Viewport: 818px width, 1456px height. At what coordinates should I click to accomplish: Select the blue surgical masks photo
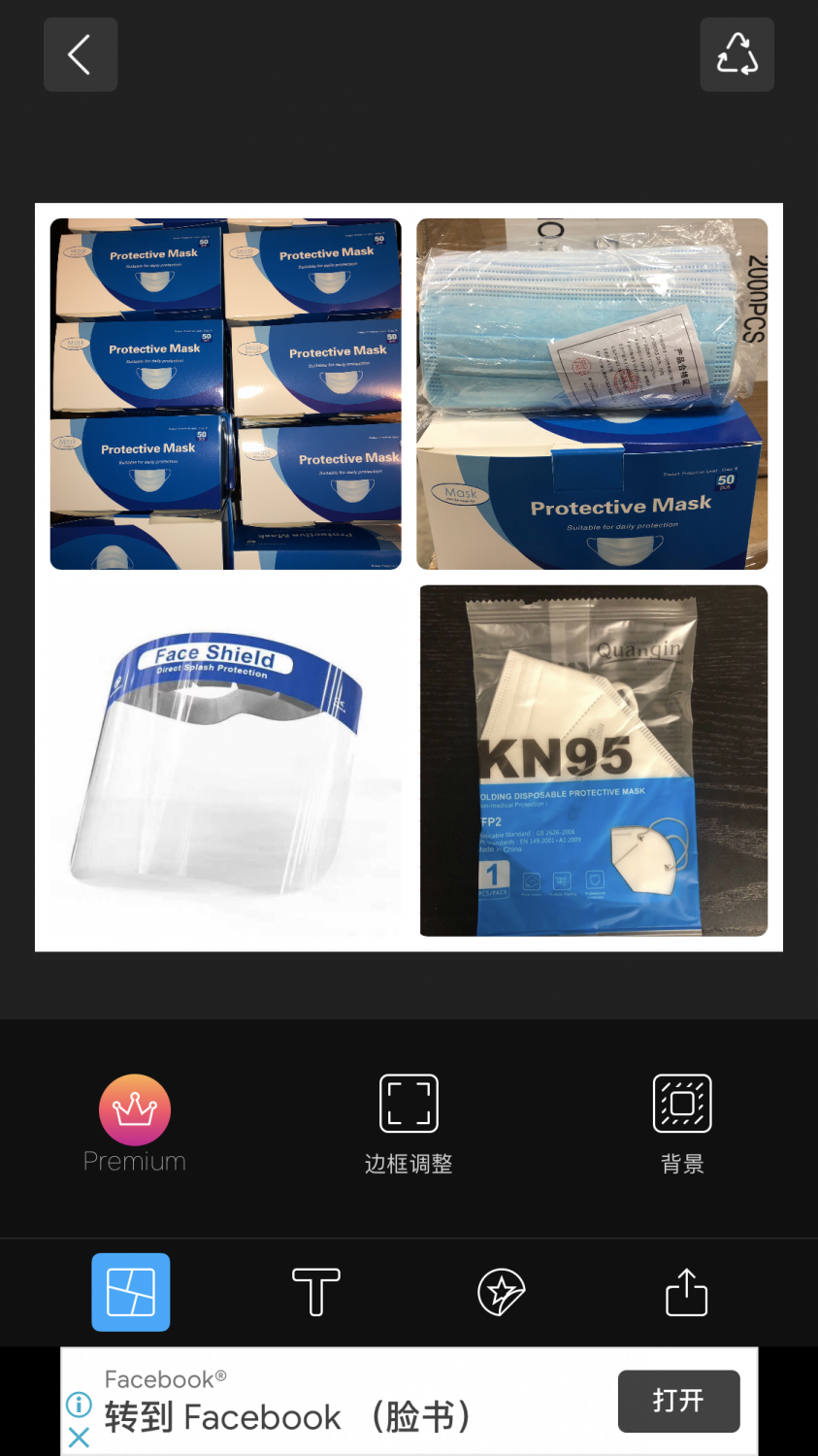[592, 393]
